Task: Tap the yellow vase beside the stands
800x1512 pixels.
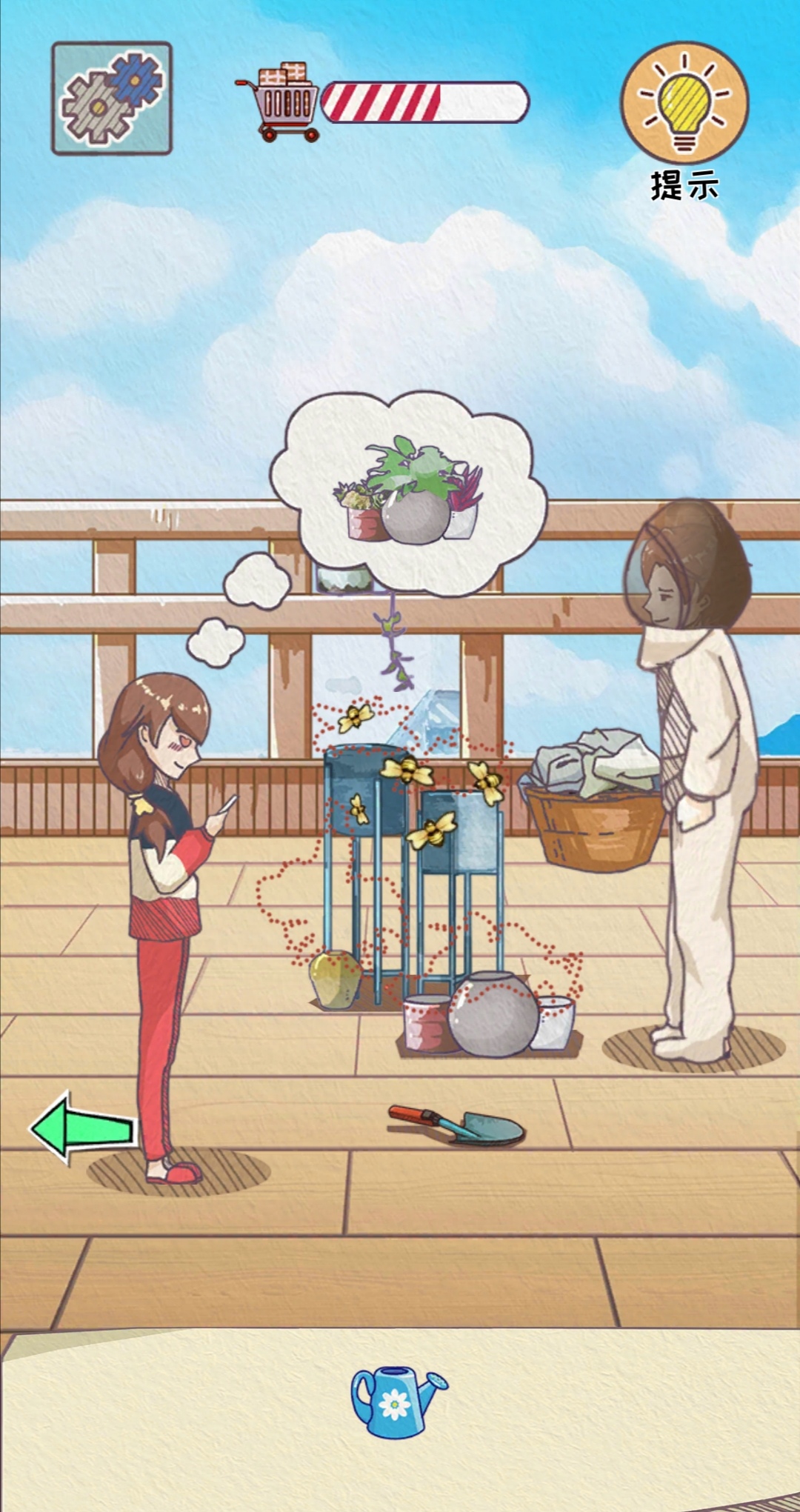Action: click(x=335, y=979)
